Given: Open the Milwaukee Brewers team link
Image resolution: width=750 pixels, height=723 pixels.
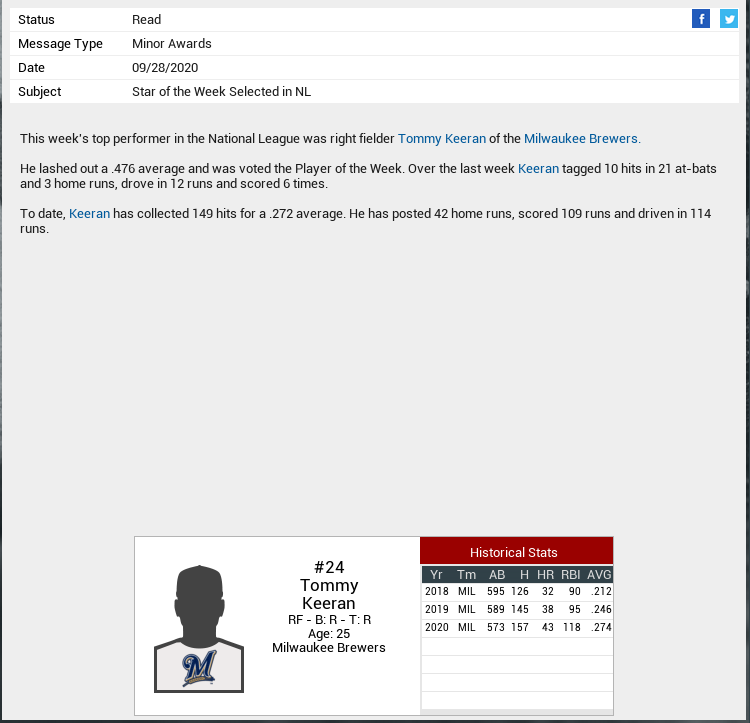Looking at the screenshot, I should pos(582,139).
